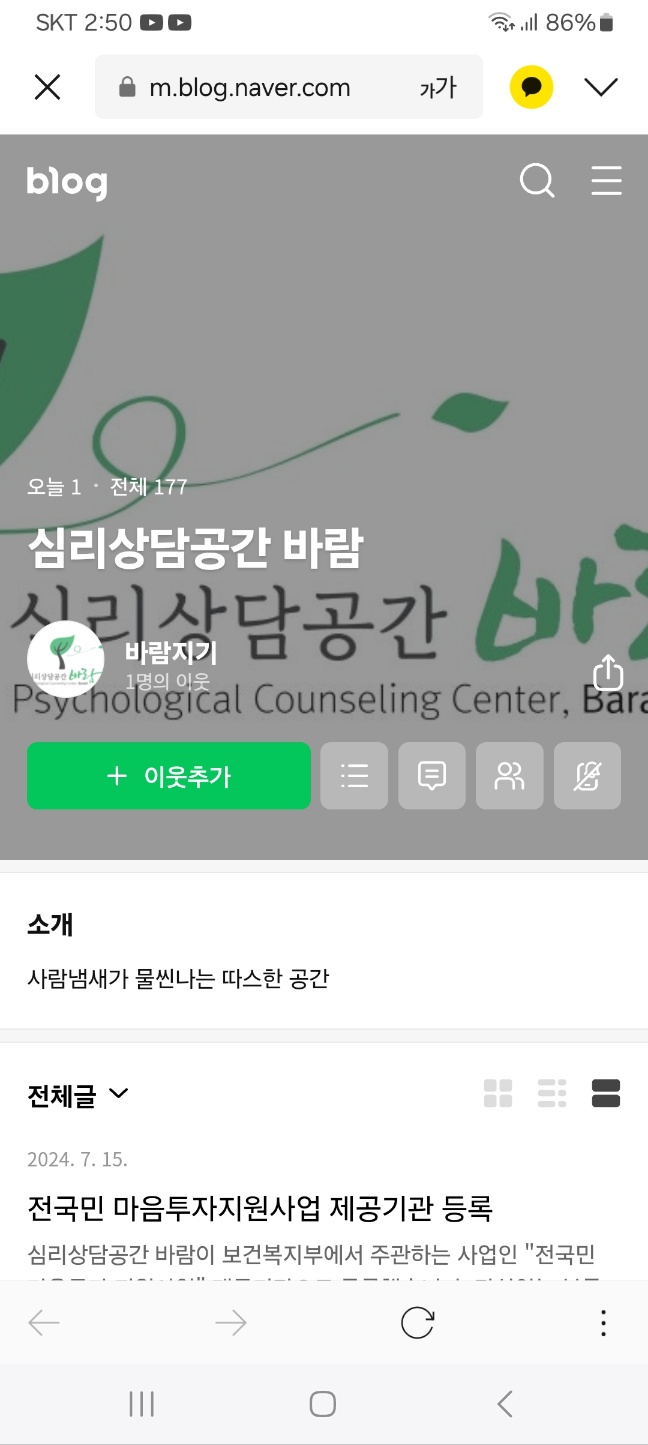The image size is (648, 1445).
Task: Tap the yellow KakaoTalk chat icon
Action: click(531, 88)
